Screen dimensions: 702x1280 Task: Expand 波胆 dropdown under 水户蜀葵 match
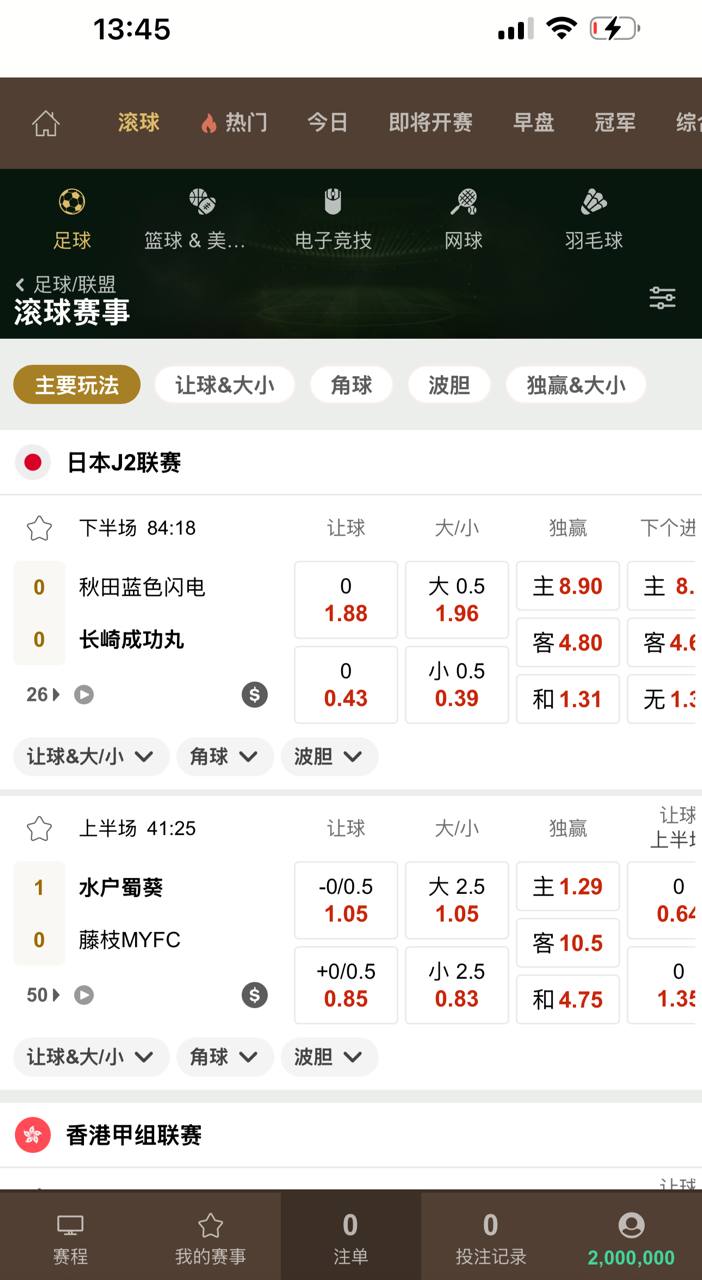tap(328, 1057)
